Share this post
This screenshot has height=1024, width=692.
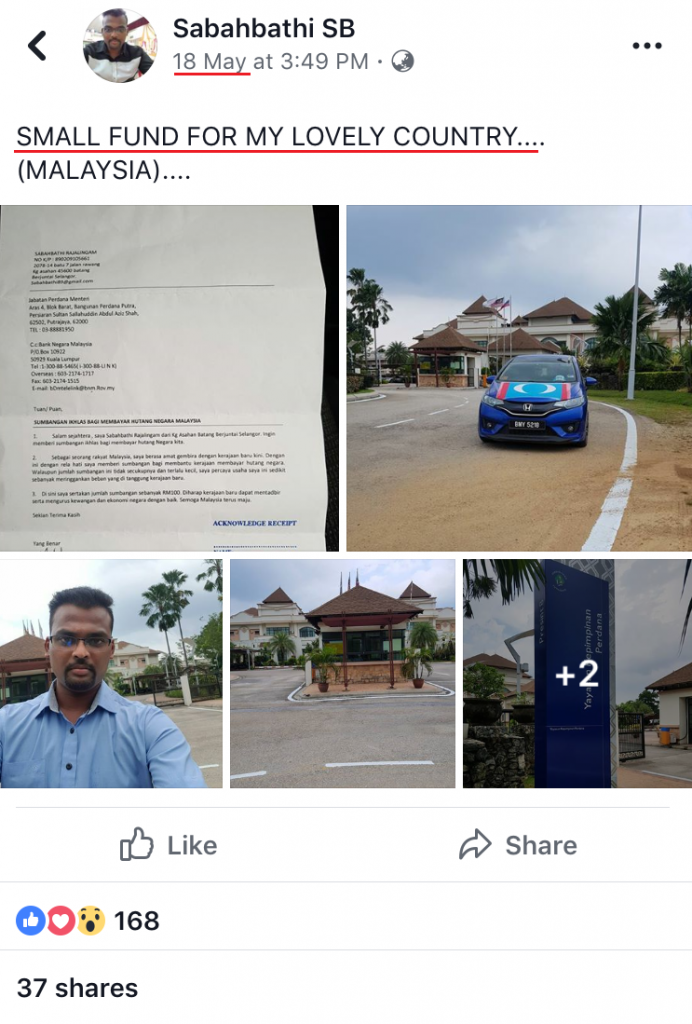[518, 845]
